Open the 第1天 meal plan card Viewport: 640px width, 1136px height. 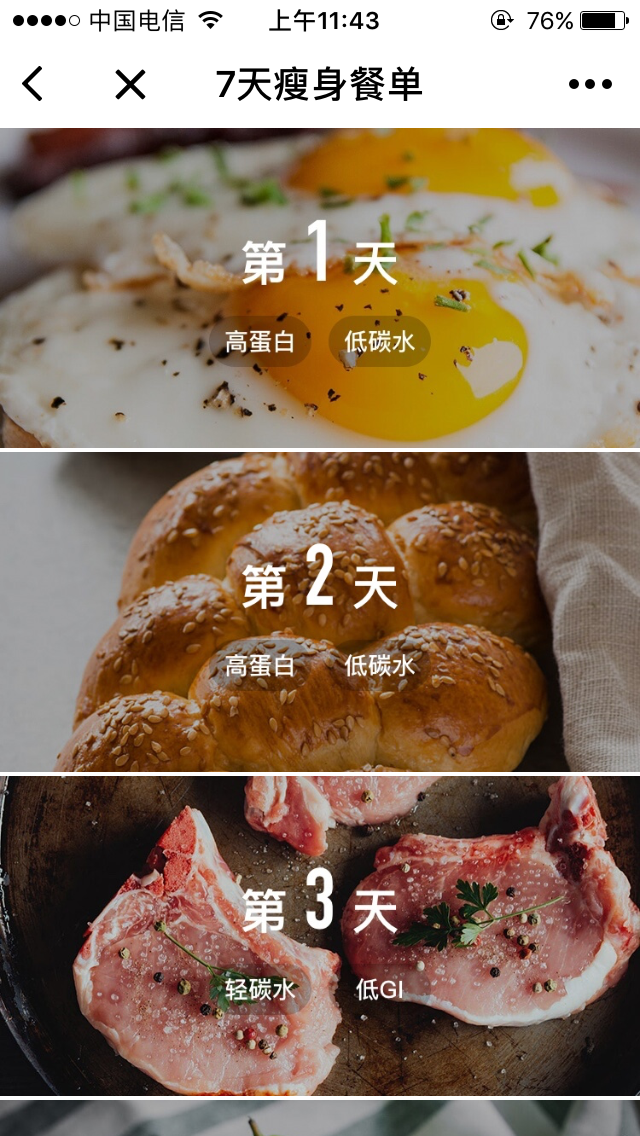click(320, 288)
